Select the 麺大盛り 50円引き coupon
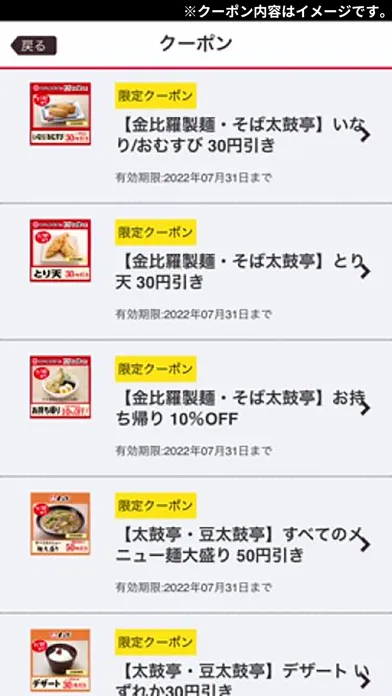The height and width of the screenshot is (696, 392). 196,545
